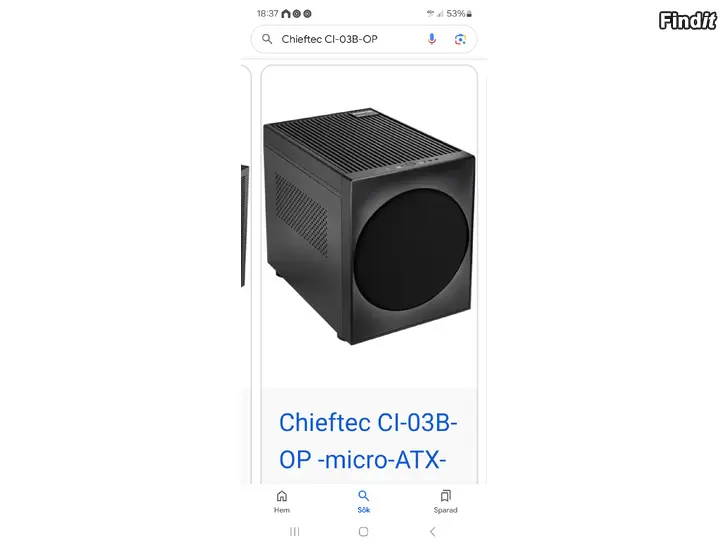The image size is (728, 546).
Task: Open the Chieftec case product image
Action: coord(368,228)
